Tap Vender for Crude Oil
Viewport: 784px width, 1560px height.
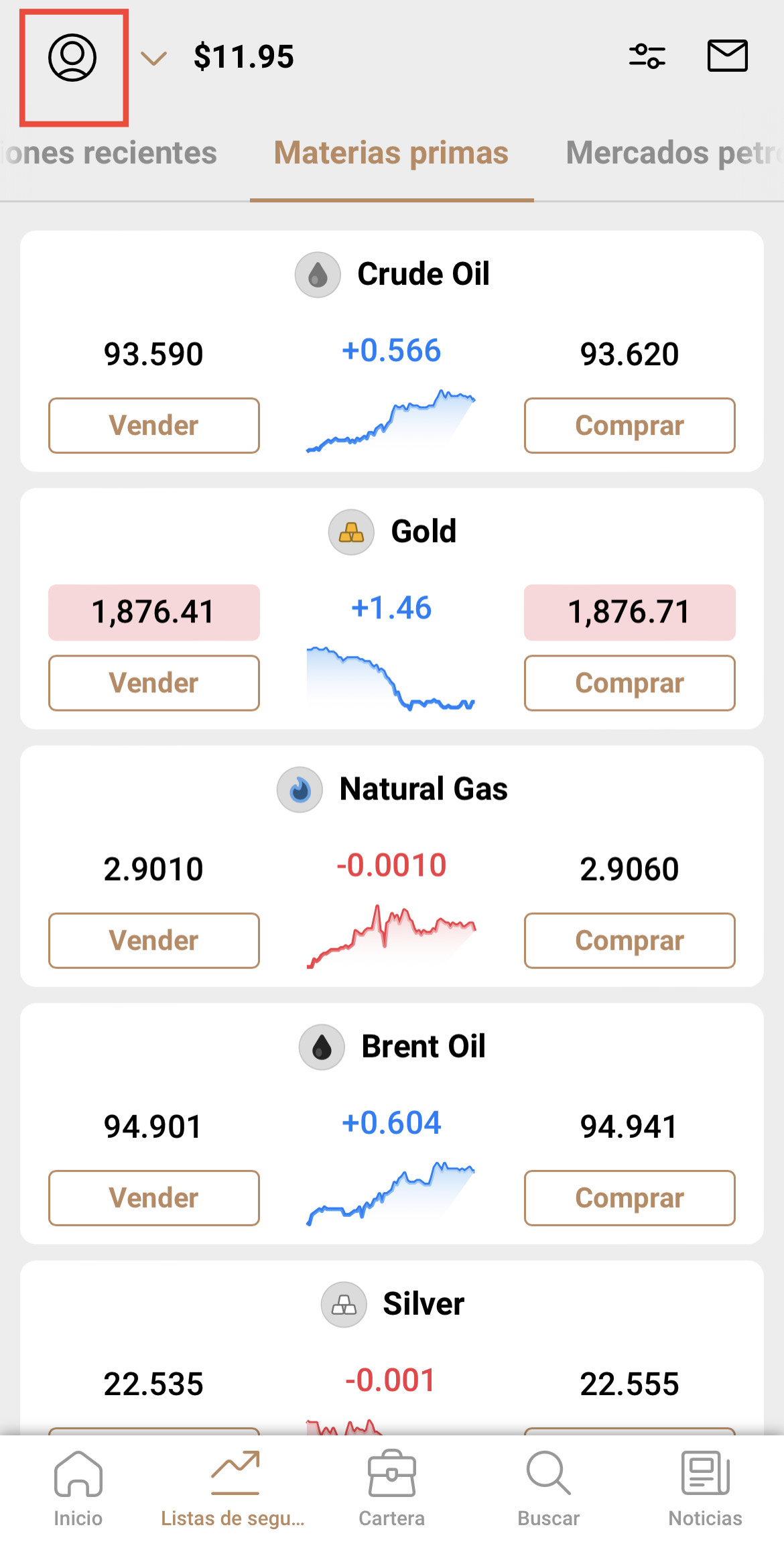tap(153, 426)
